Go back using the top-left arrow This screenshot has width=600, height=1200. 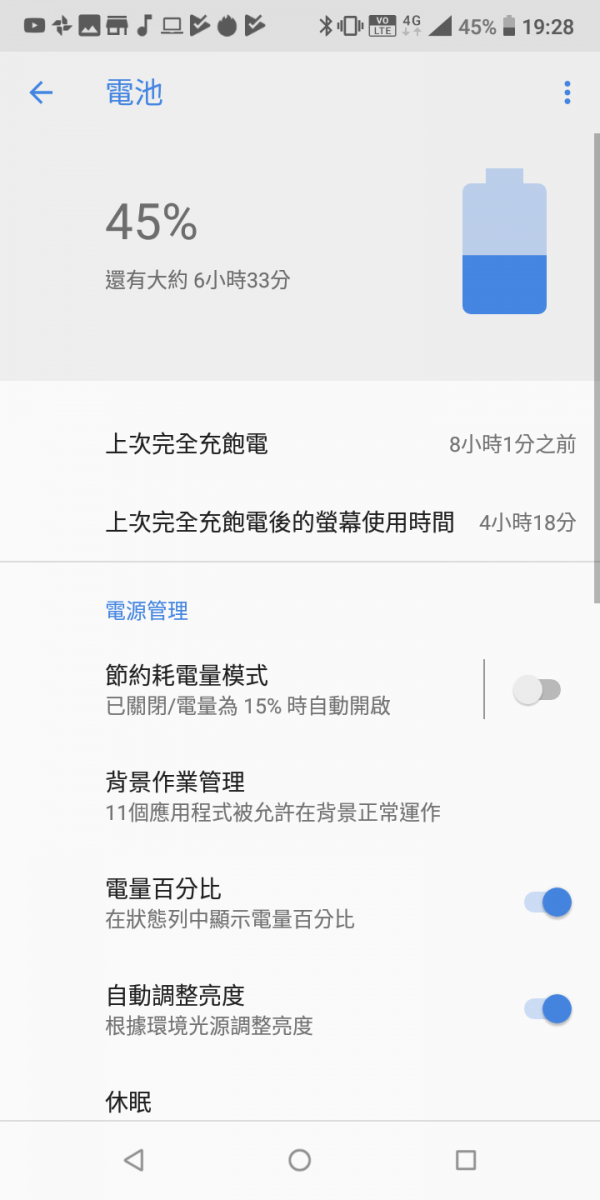pos(40,93)
